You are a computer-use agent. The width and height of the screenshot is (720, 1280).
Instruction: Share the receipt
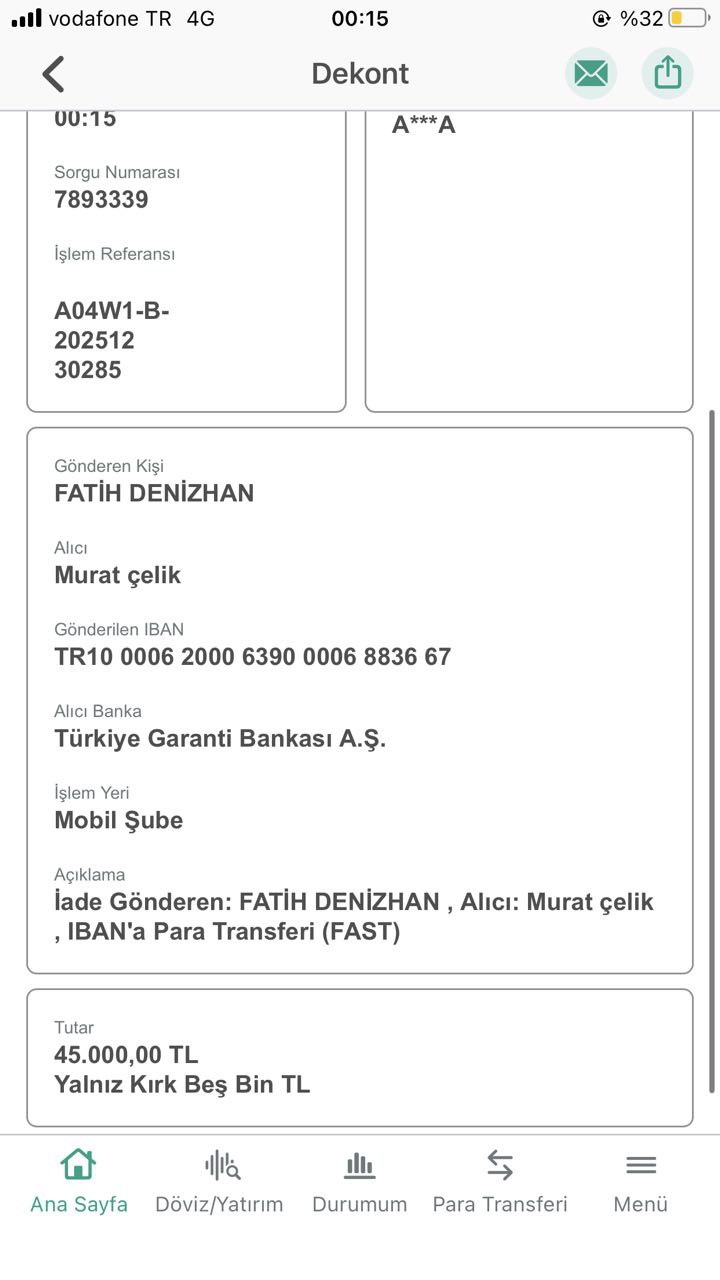[x=667, y=73]
